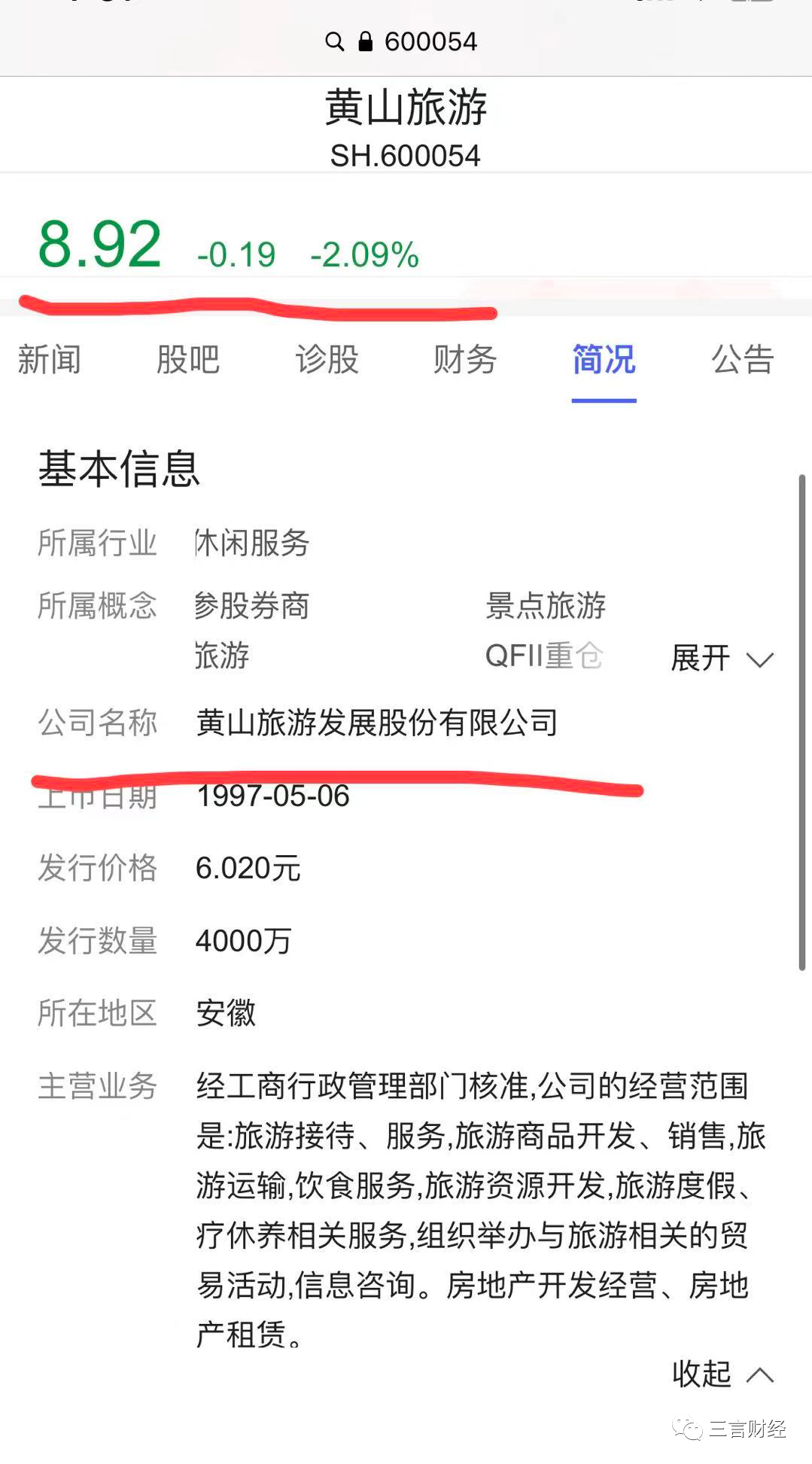Open the 景点旅游 concept
The width and height of the screenshot is (812, 1464).
pyautogui.click(x=546, y=606)
